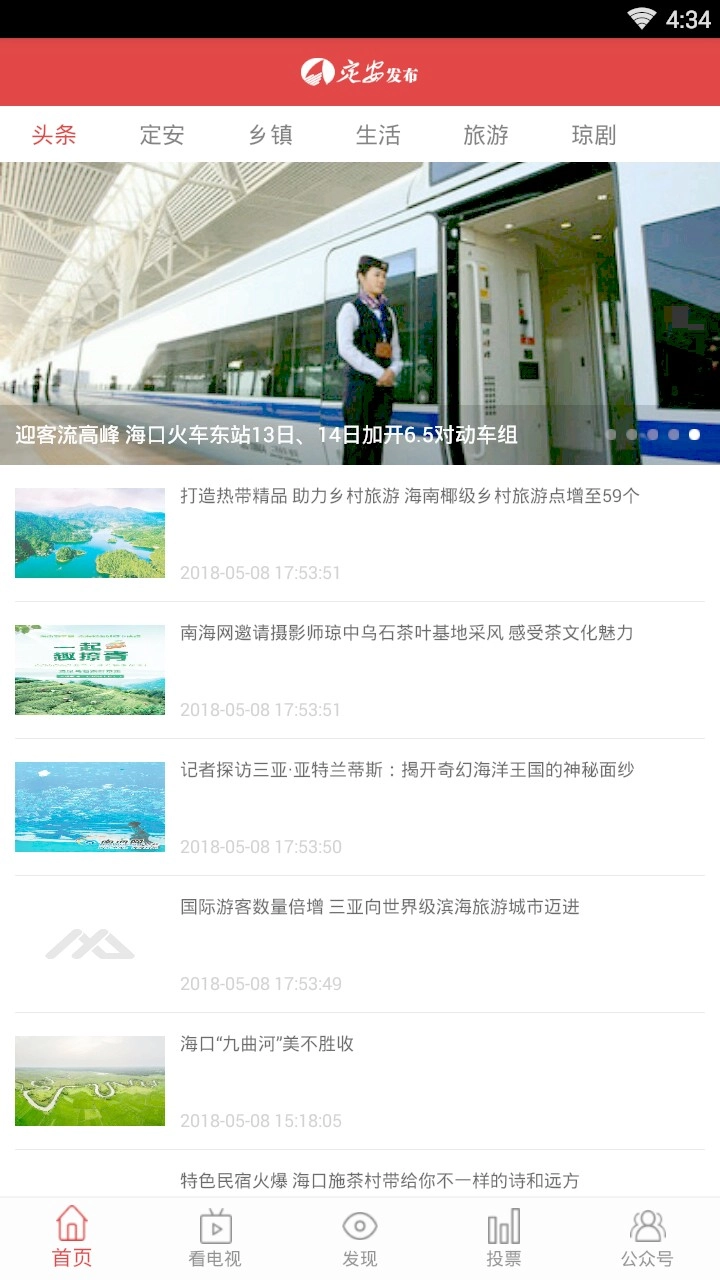Tap the 发现 discover icon

(x=358, y=1234)
